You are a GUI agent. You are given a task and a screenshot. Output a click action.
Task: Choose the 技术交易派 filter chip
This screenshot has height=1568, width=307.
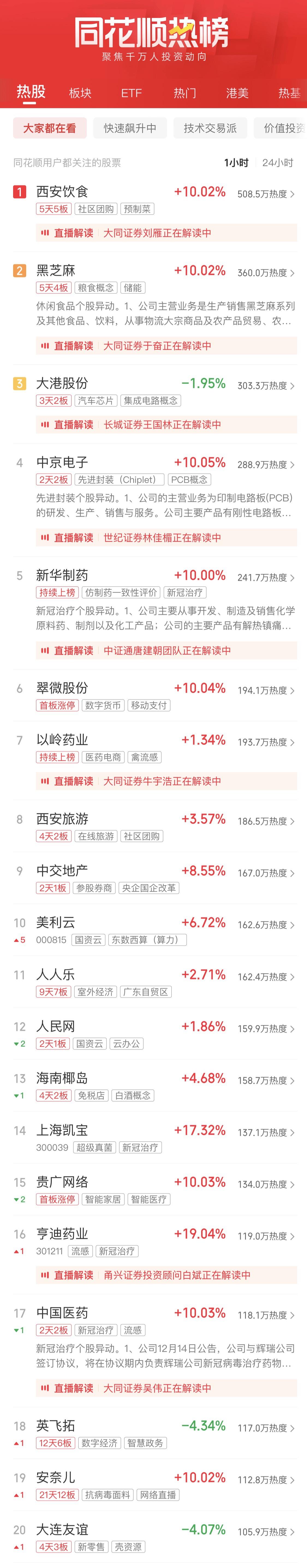210,128
